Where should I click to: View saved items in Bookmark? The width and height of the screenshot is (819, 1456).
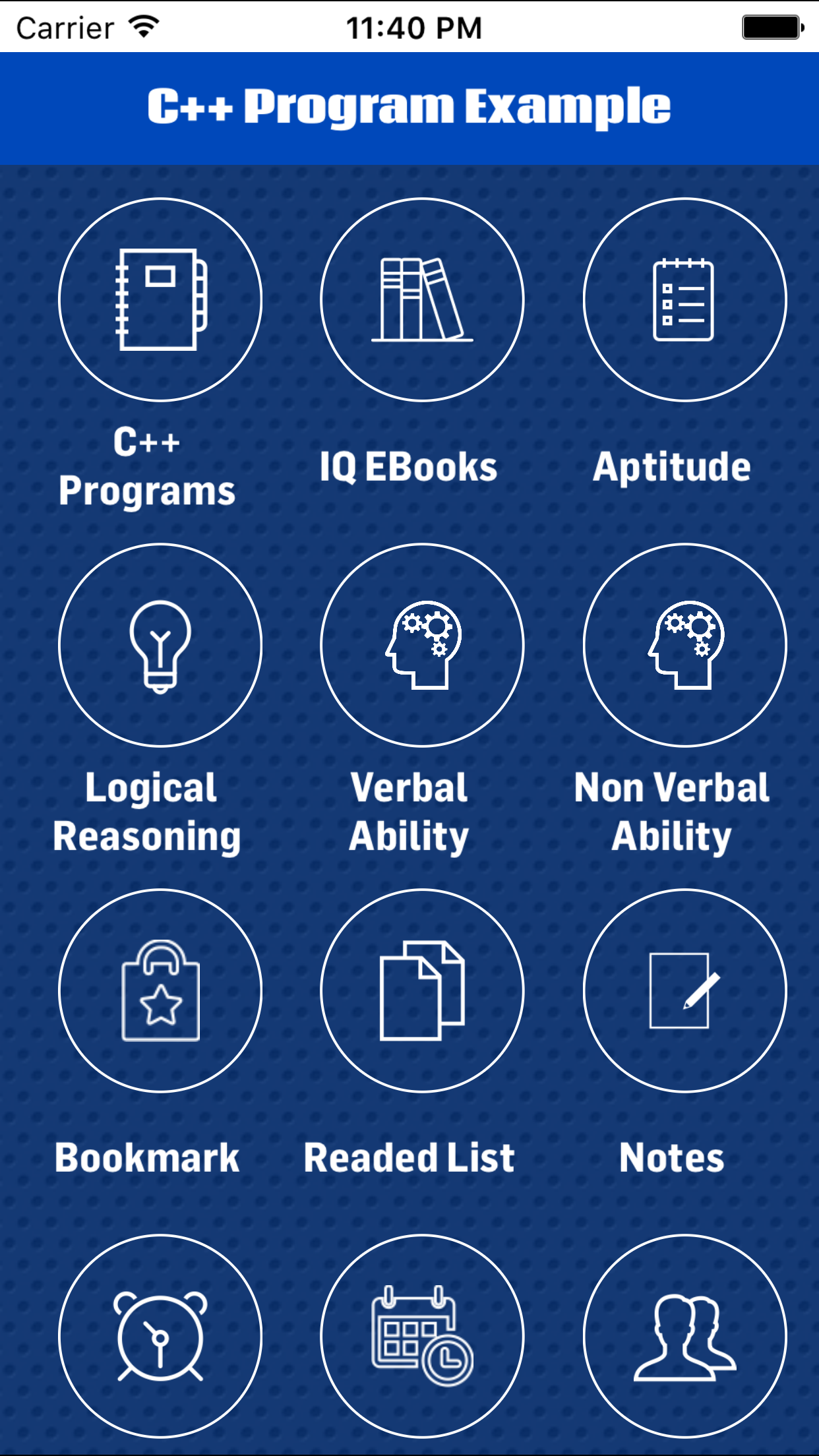[x=160, y=990]
